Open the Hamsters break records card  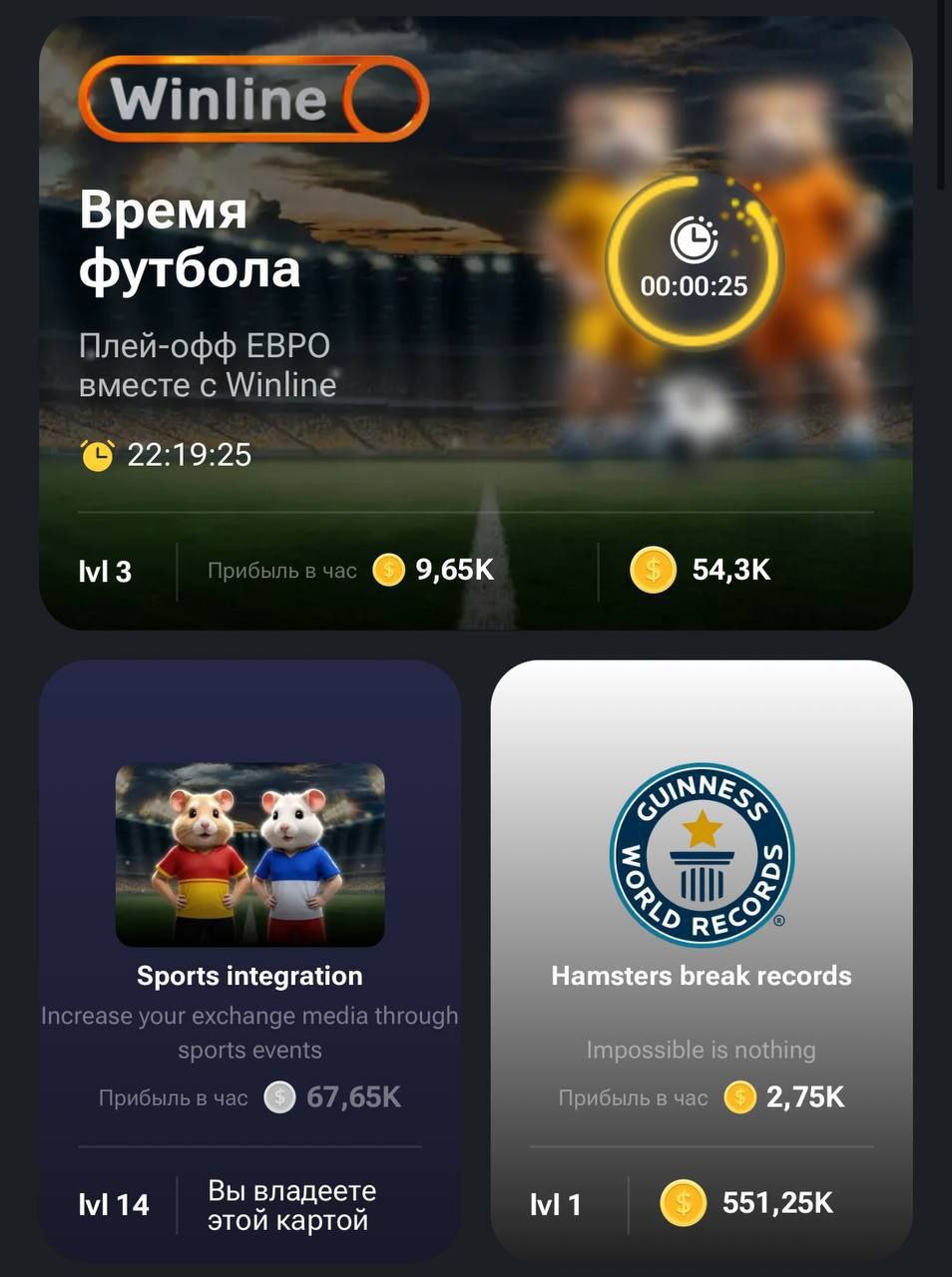pyautogui.click(x=702, y=958)
